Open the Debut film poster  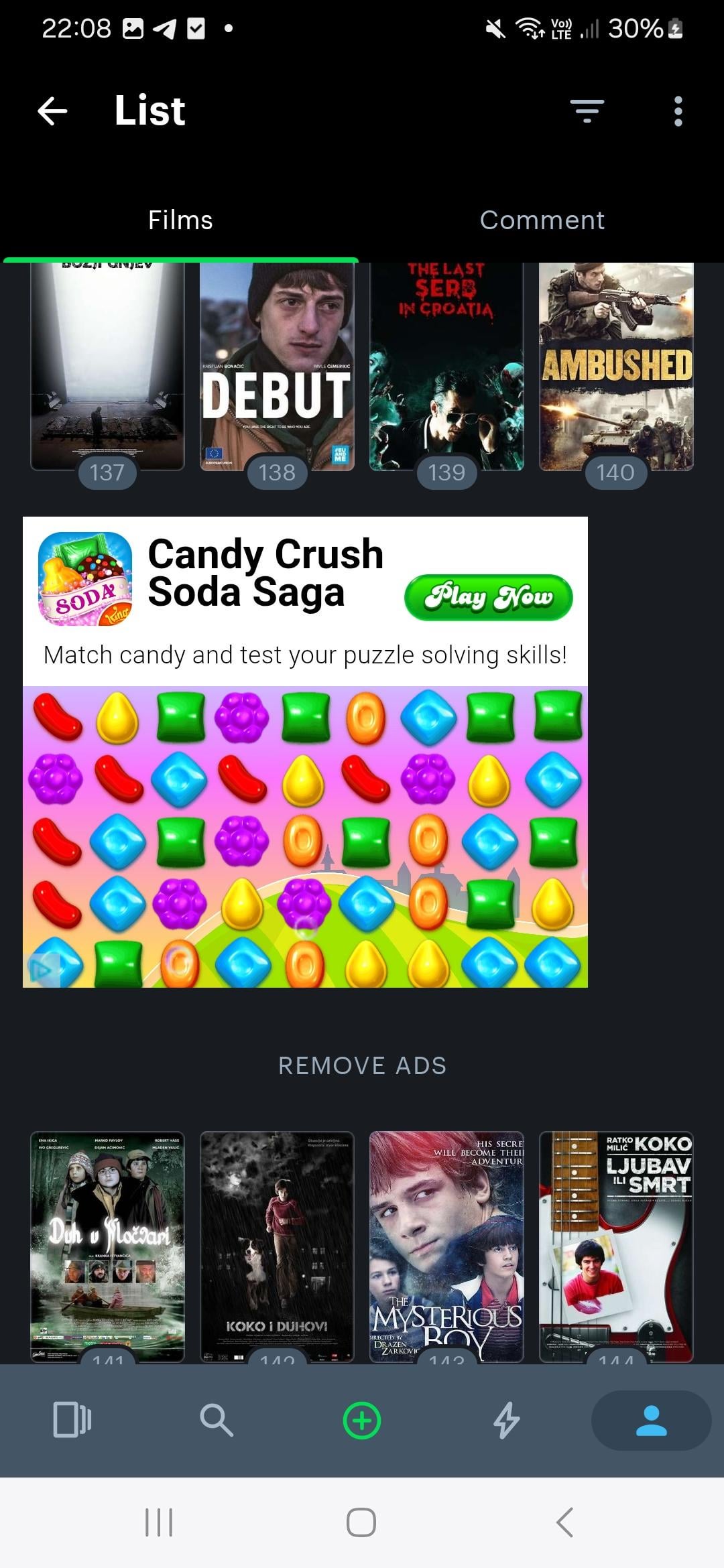click(276, 365)
